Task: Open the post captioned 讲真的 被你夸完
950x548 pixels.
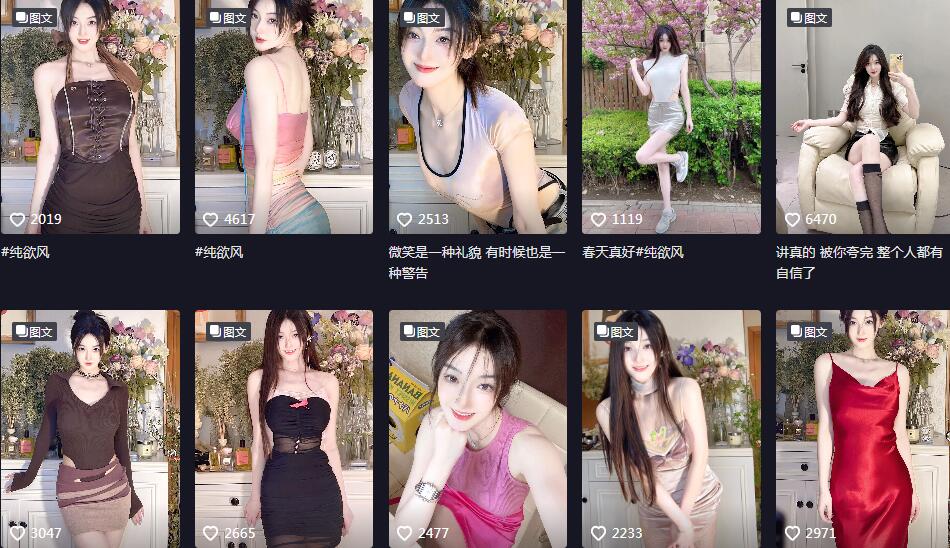Action: point(863,115)
